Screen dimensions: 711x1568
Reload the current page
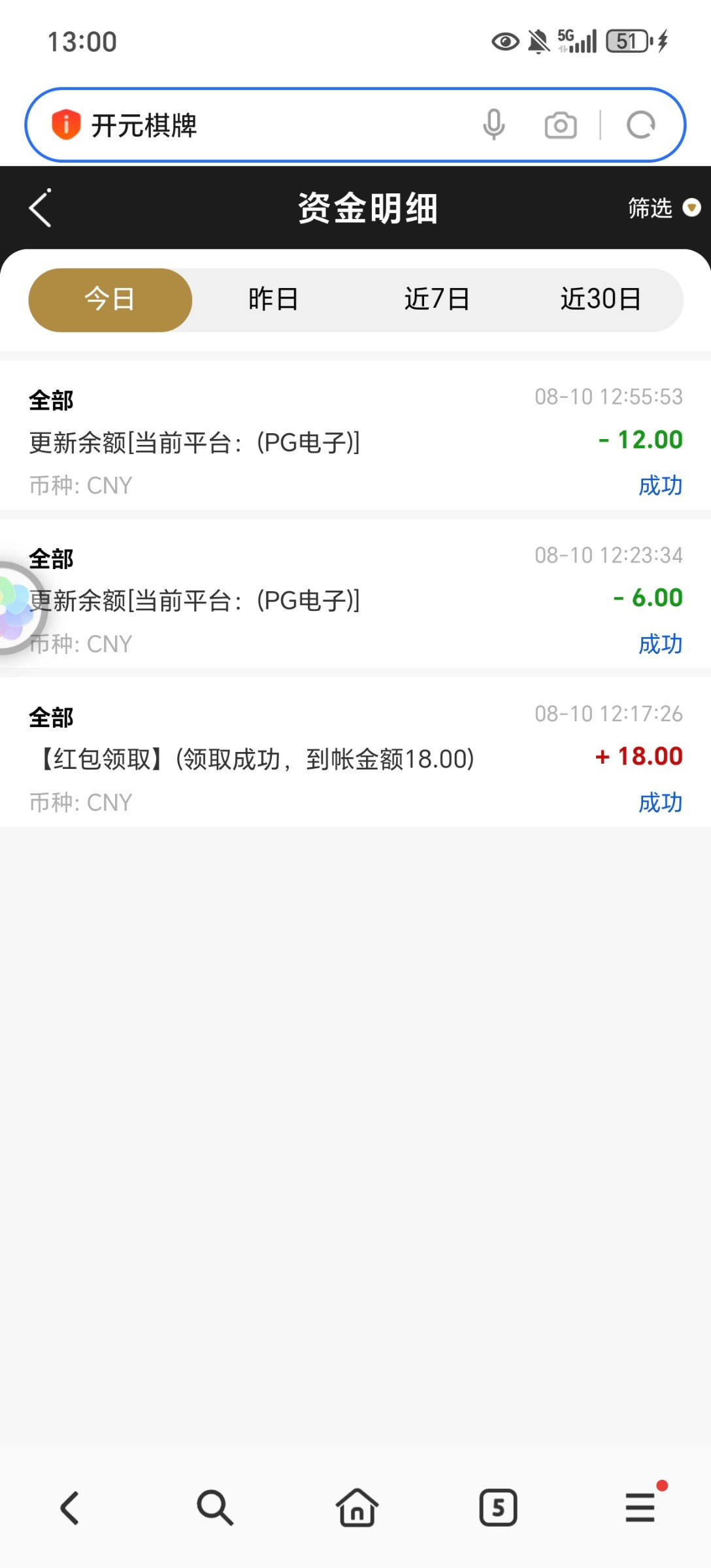click(640, 125)
